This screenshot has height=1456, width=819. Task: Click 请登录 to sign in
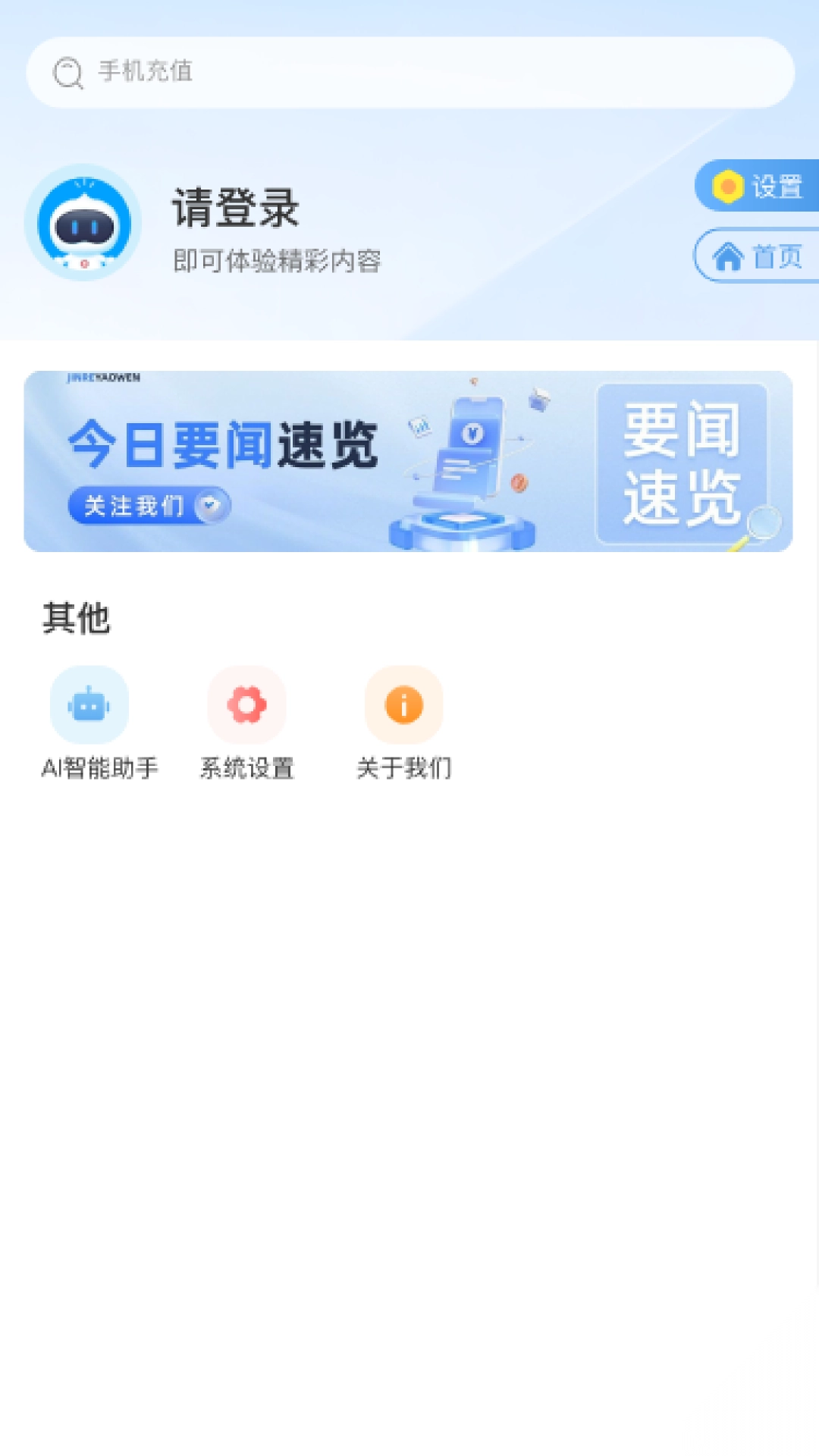click(235, 210)
